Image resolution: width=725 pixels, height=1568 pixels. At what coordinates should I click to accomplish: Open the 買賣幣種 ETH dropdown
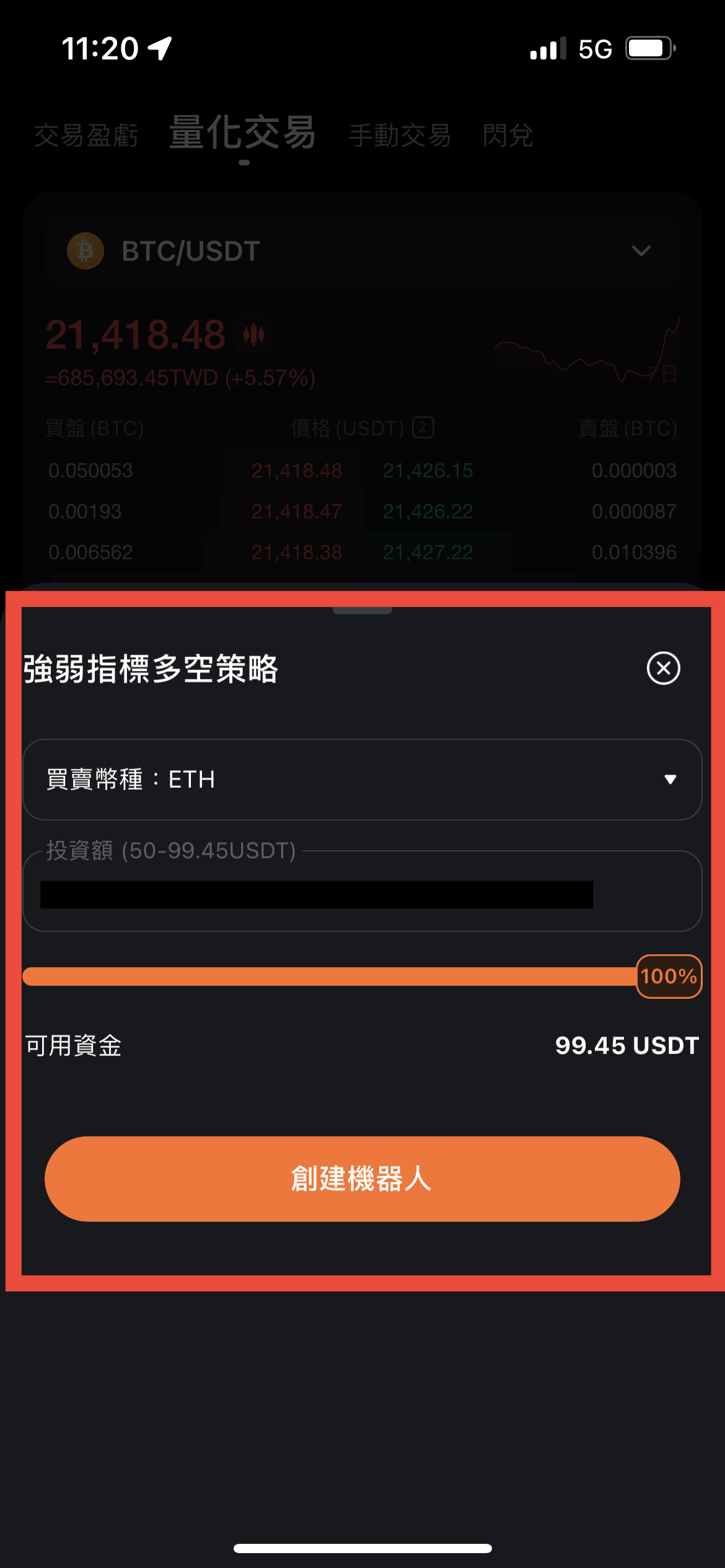tap(362, 779)
